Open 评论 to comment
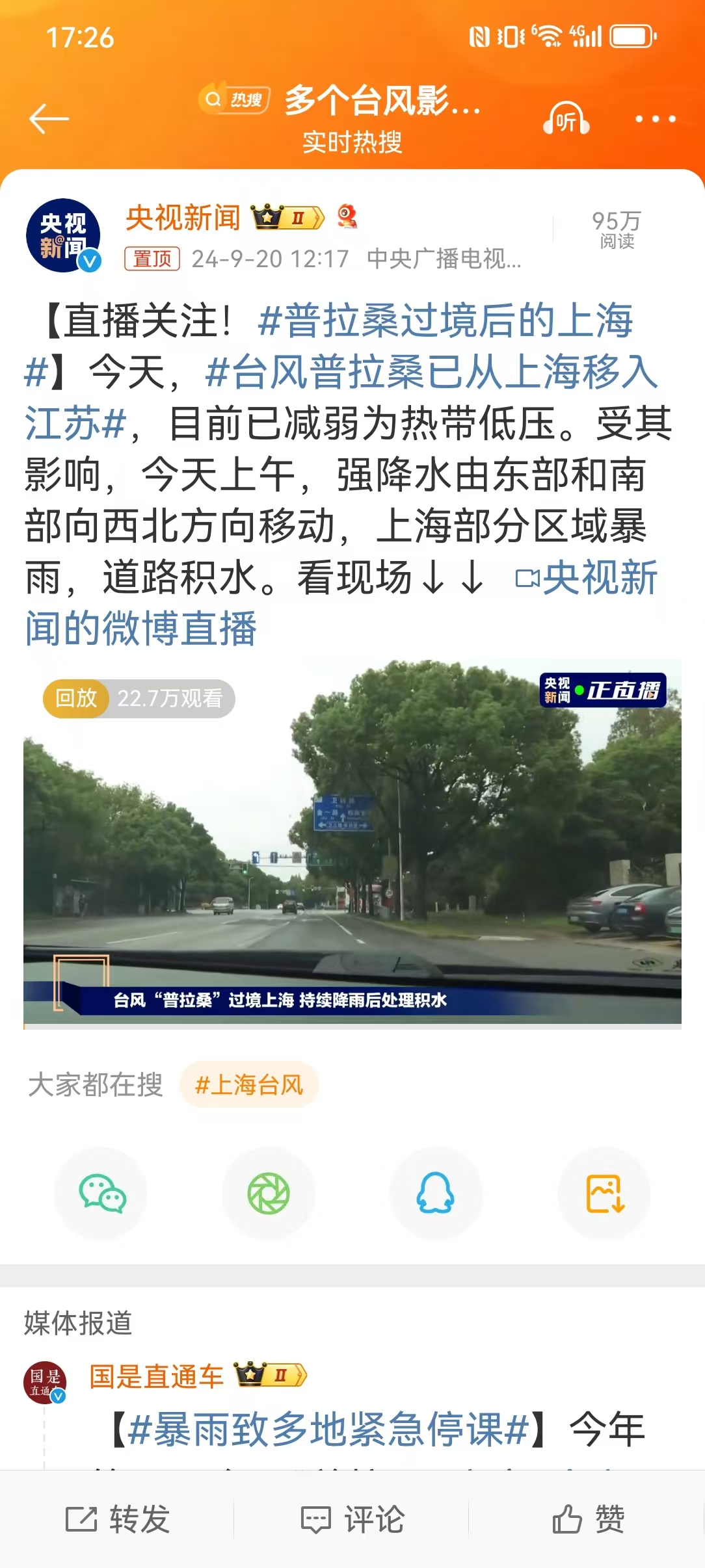705x1568 pixels. click(x=352, y=1519)
